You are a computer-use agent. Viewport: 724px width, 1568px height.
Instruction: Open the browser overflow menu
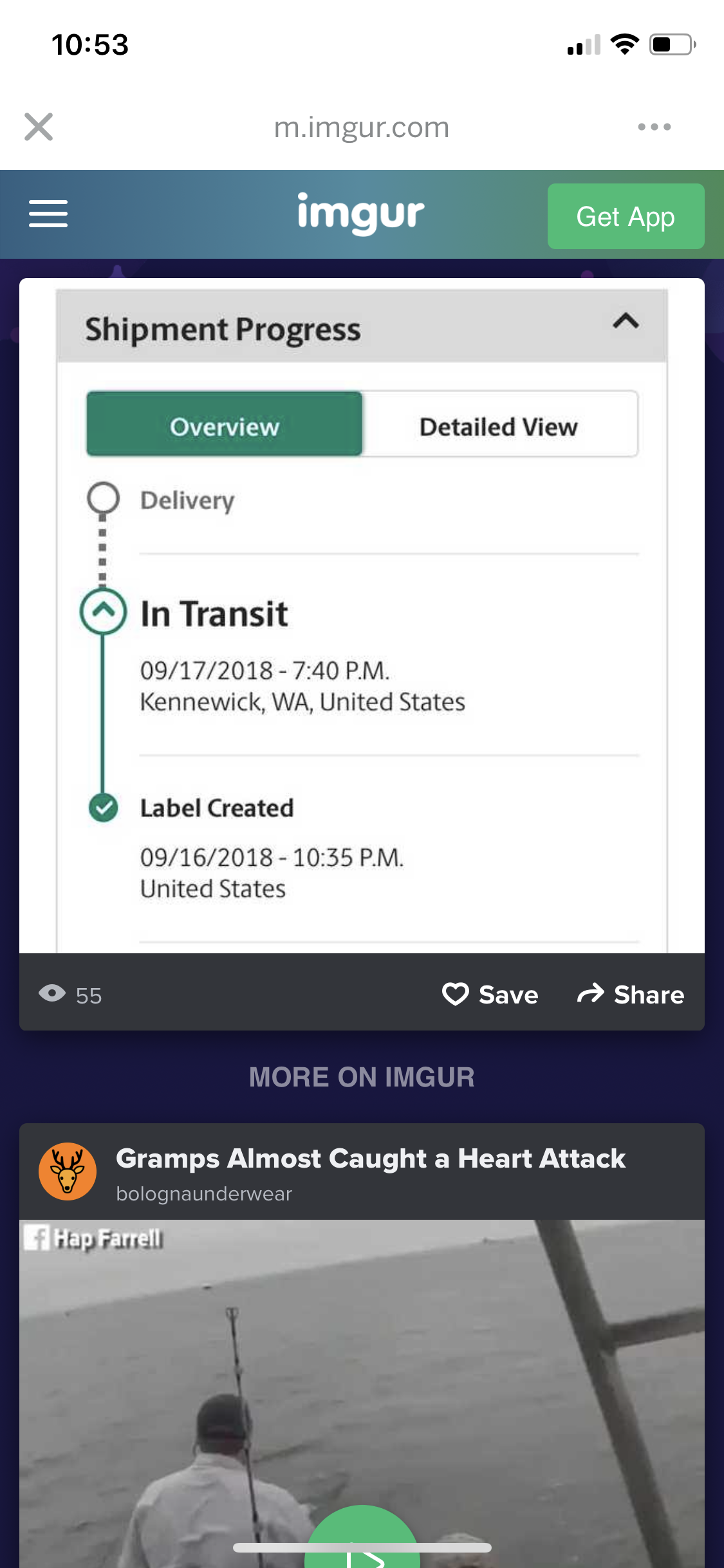click(654, 127)
